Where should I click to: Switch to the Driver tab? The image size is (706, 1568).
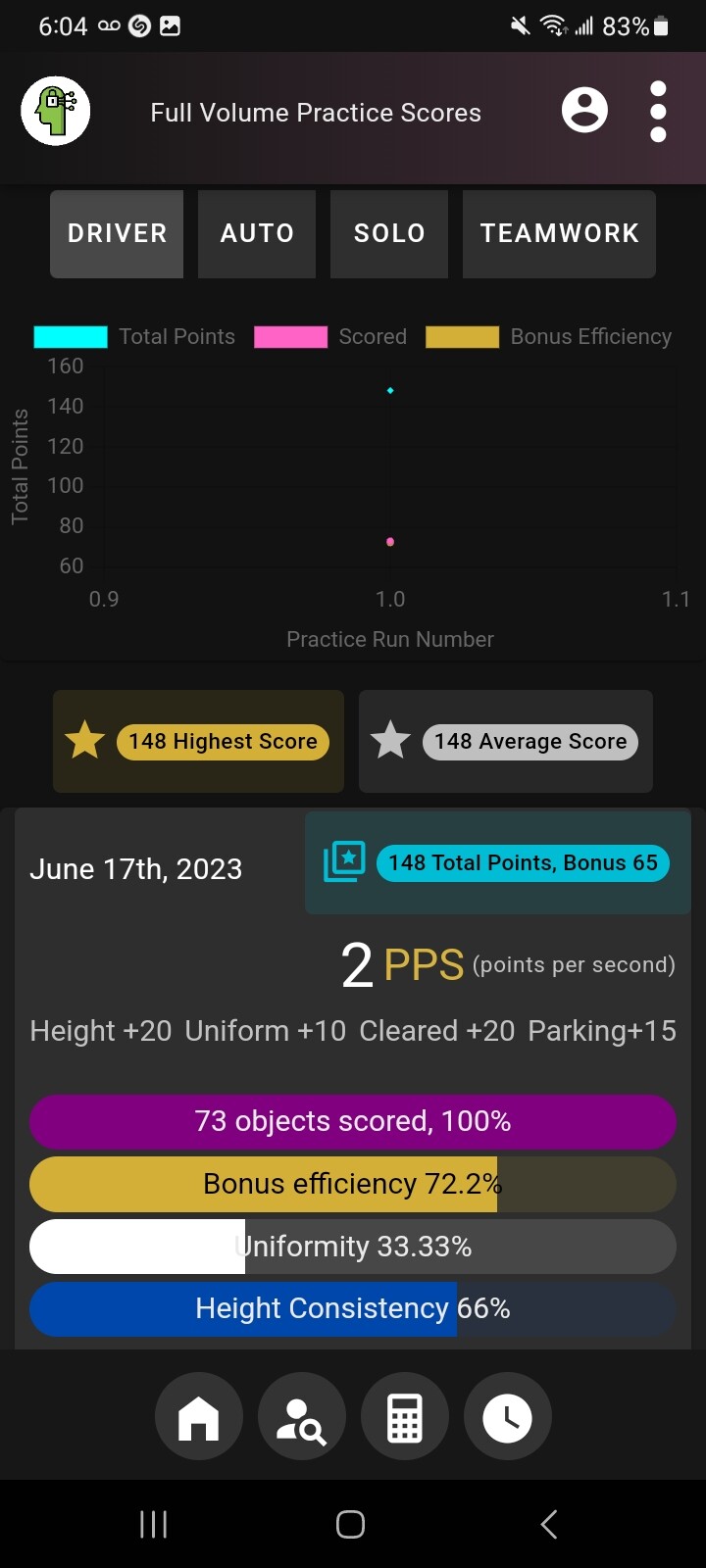pyautogui.click(x=117, y=234)
